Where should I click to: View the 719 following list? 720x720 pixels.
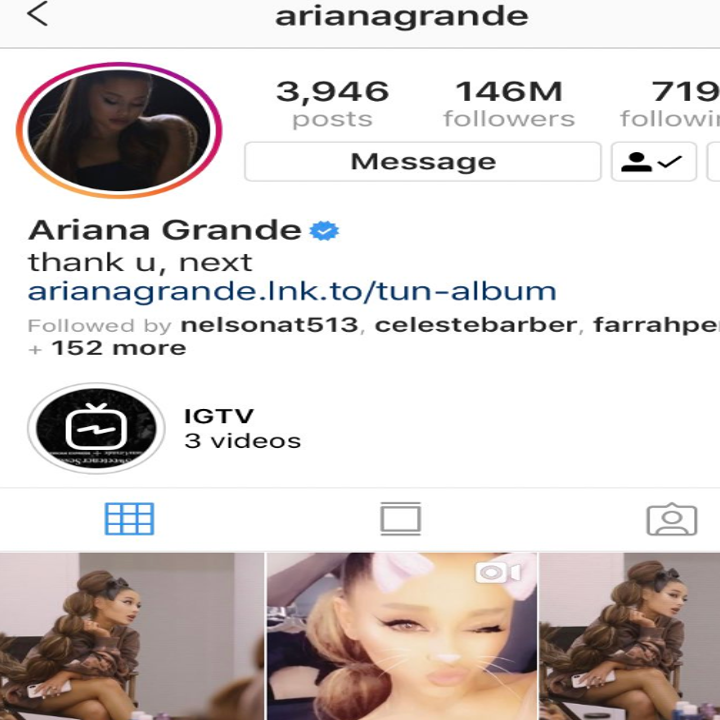pos(684,105)
